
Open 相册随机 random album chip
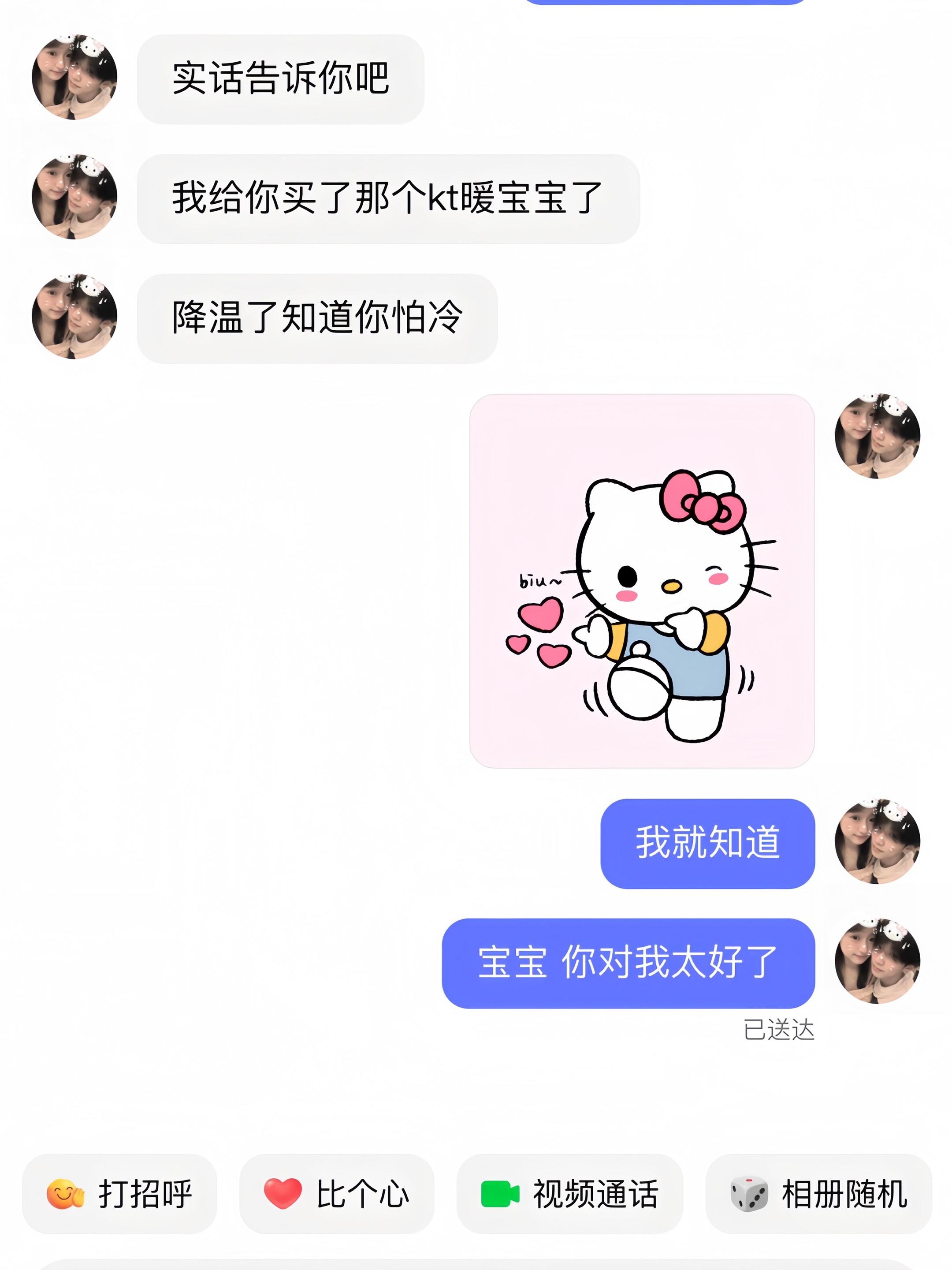[818, 1194]
